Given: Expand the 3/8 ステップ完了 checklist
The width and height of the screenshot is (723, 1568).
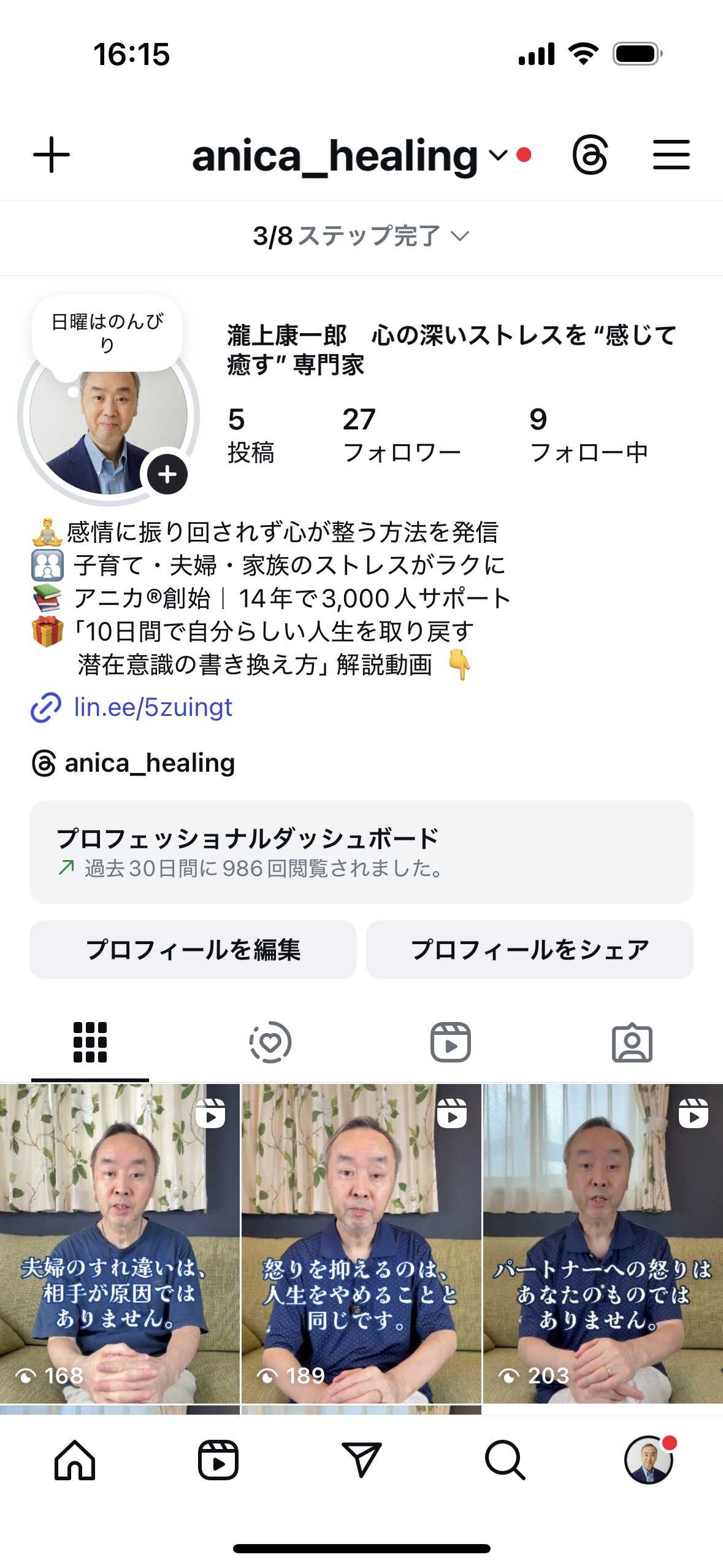Looking at the screenshot, I should [361, 236].
